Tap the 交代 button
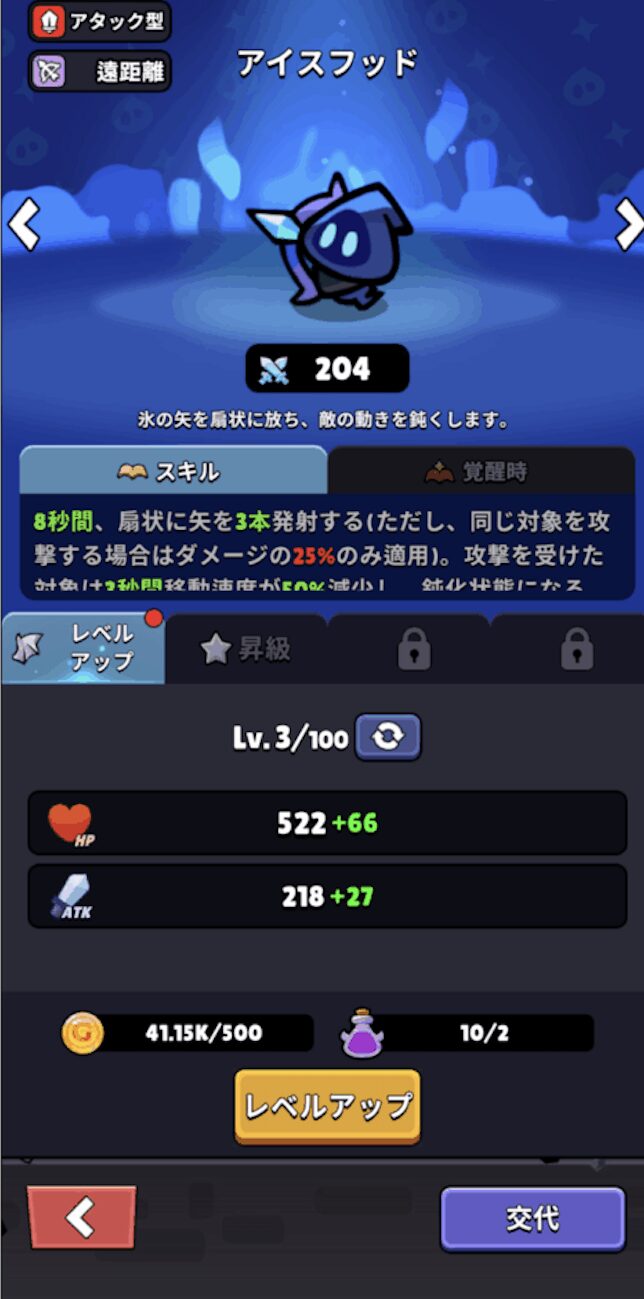644x1299 pixels. (532, 1219)
